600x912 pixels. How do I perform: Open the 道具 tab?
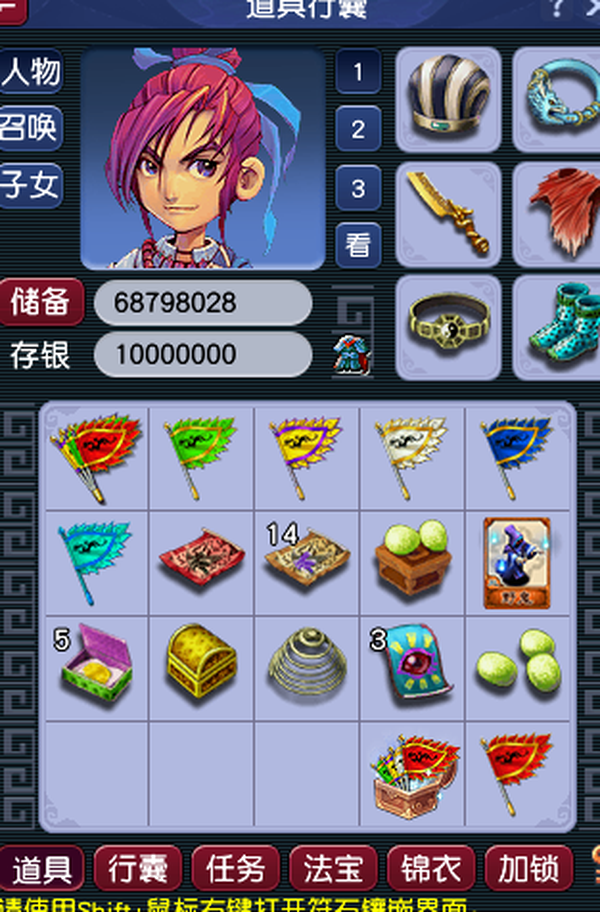pyautogui.click(x=42, y=869)
